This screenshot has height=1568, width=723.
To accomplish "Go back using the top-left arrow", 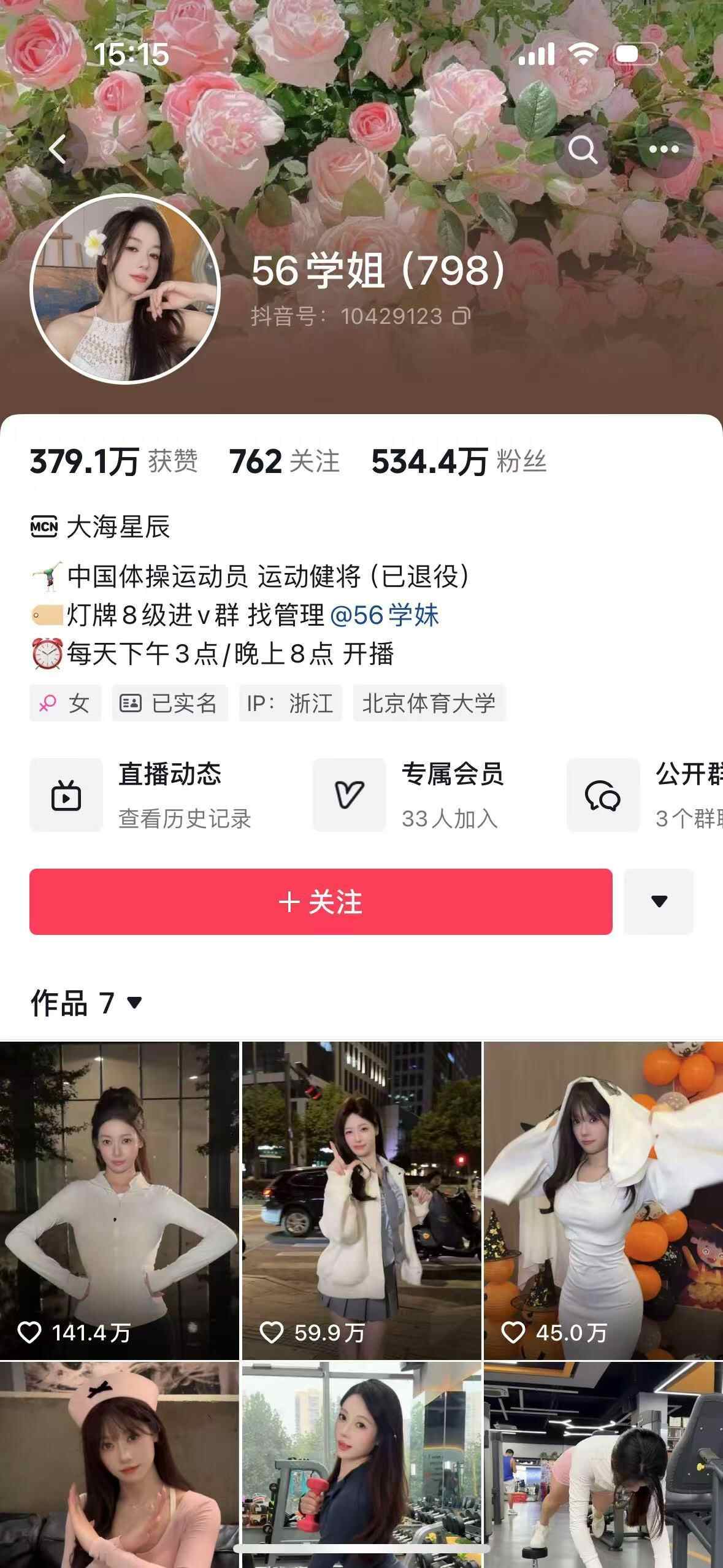I will pos(58,149).
